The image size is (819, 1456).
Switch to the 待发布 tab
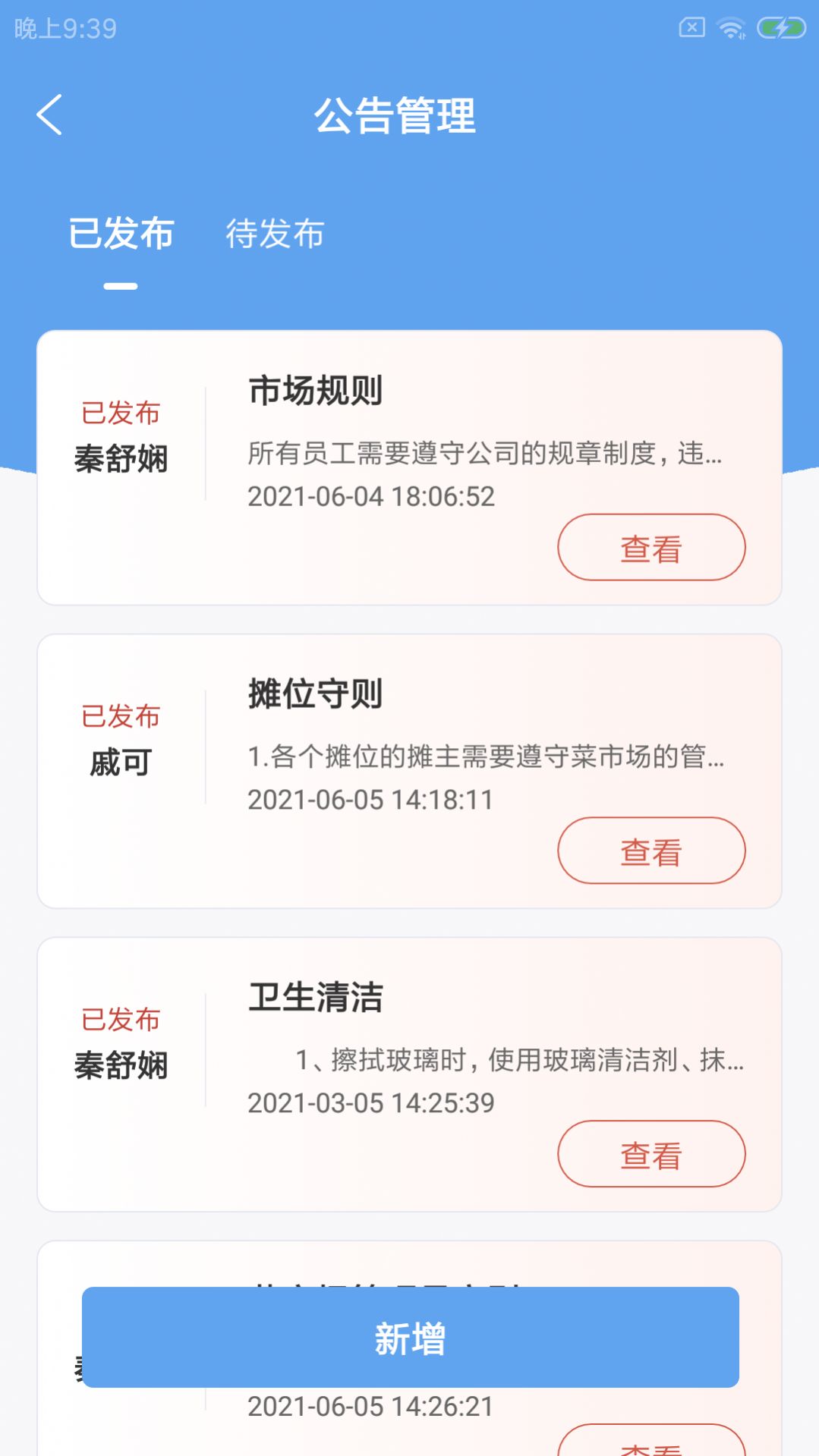pyautogui.click(x=276, y=234)
